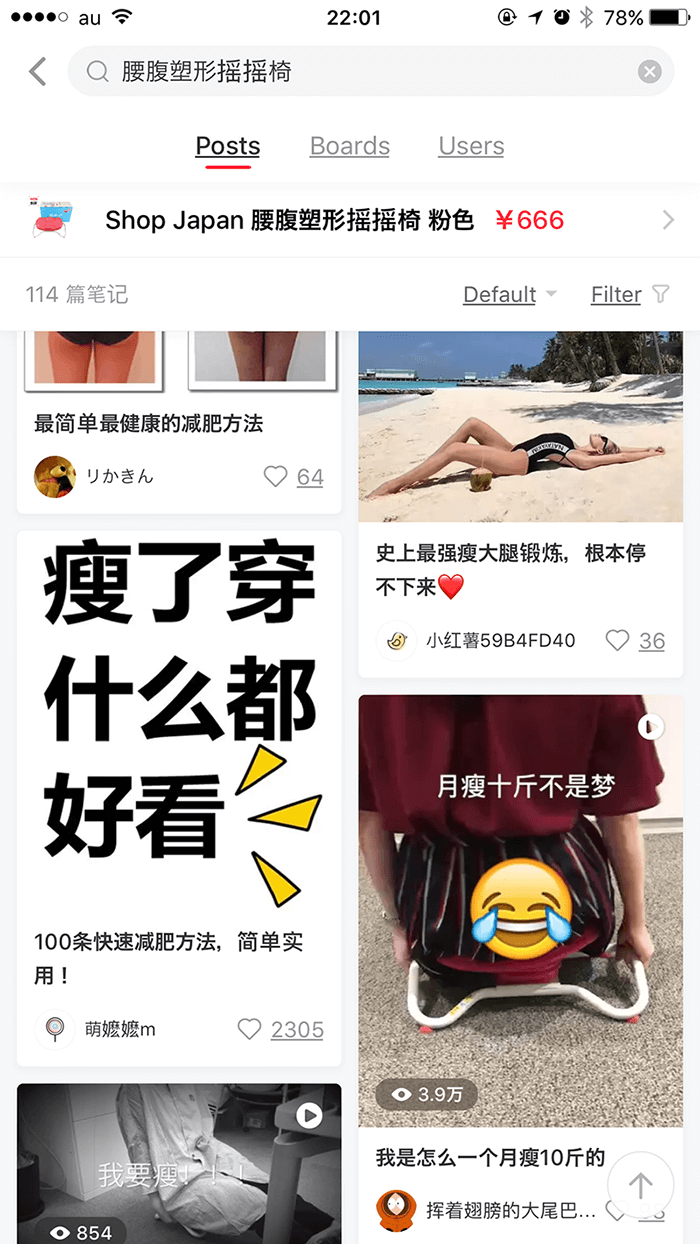Open the beach post 史上最强瘦大腿锻炼
The height and width of the screenshot is (1244, 700).
[520, 430]
